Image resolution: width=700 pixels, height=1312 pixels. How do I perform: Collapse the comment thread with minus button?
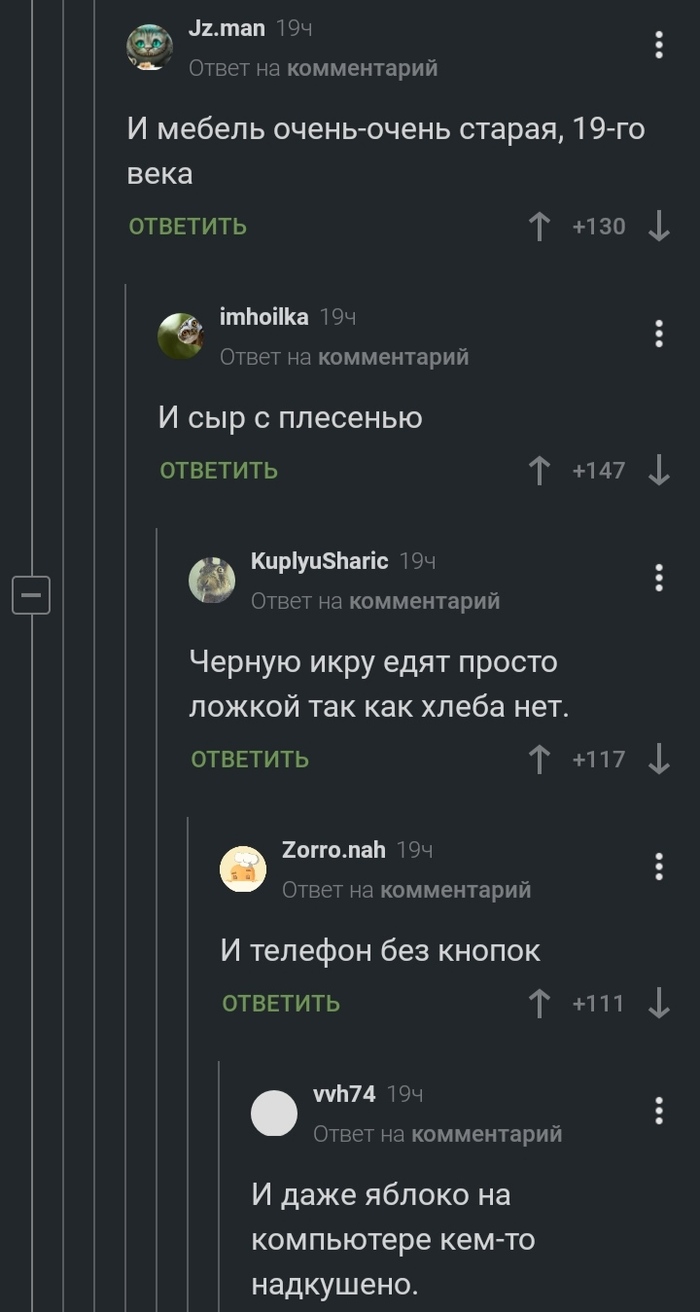coord(31,596)
